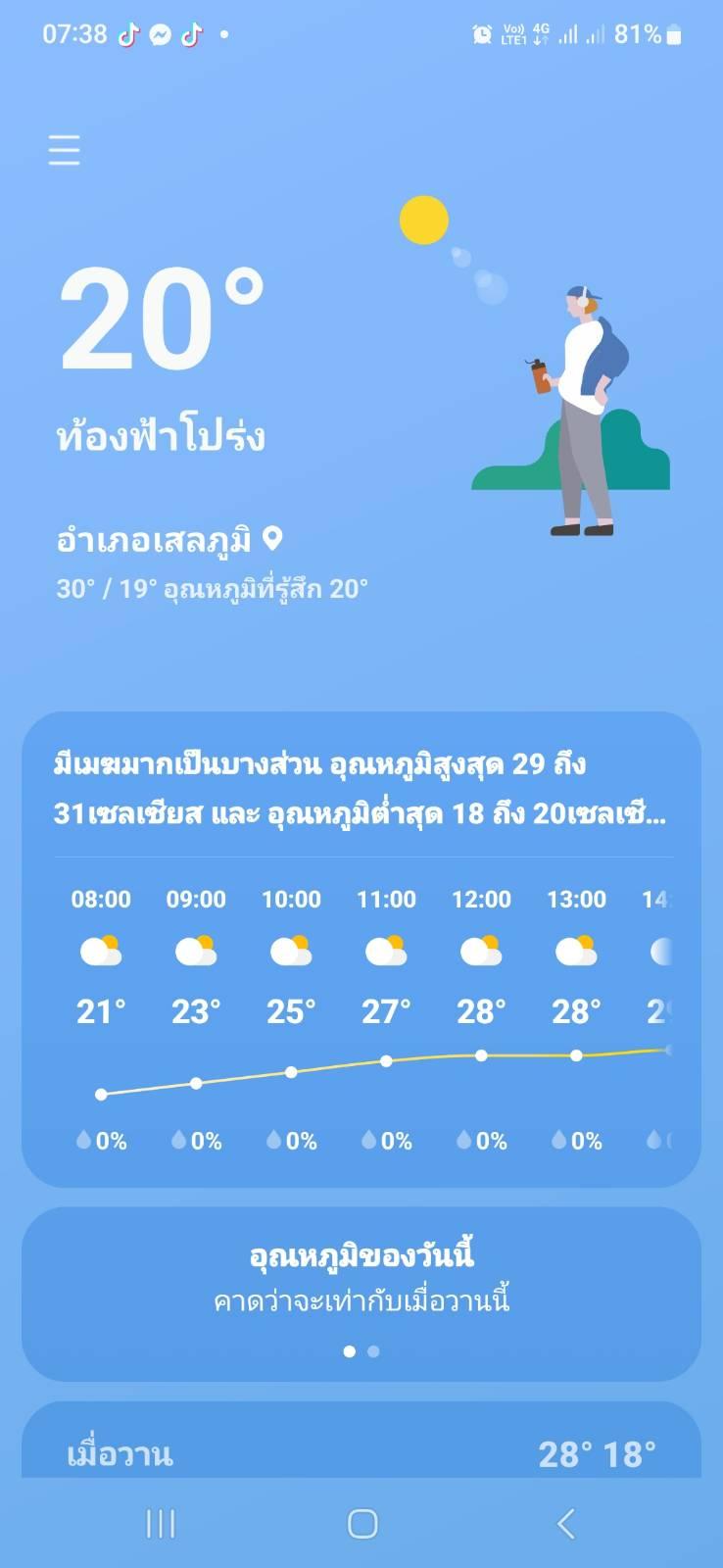Image resolution: width=723 pixels, height=1568 pixels.
Task: Open the hourly forecast card
Action: coord(361,949)
